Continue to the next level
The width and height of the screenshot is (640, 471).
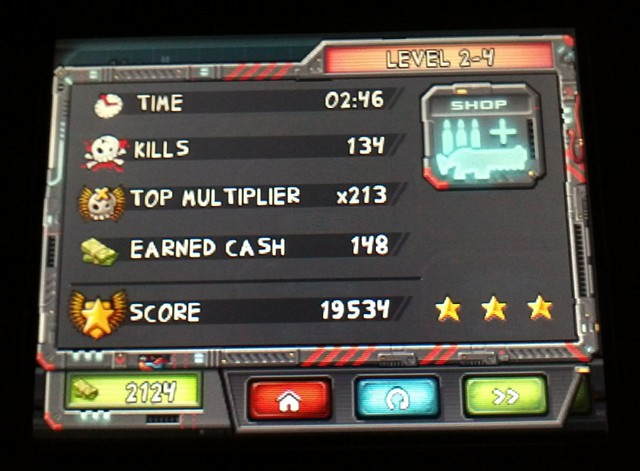[505, 397]
